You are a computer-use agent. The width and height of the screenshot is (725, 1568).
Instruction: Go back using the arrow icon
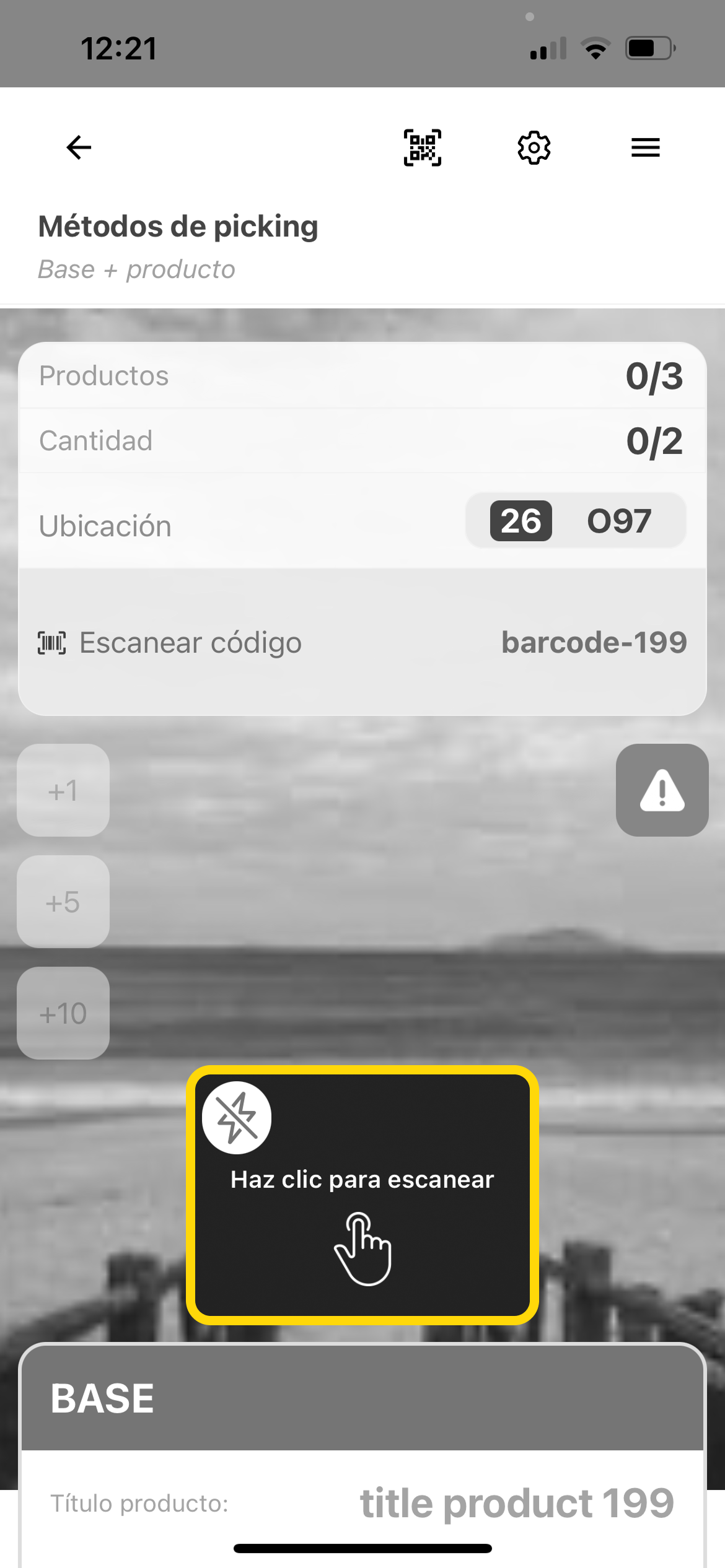79,147
